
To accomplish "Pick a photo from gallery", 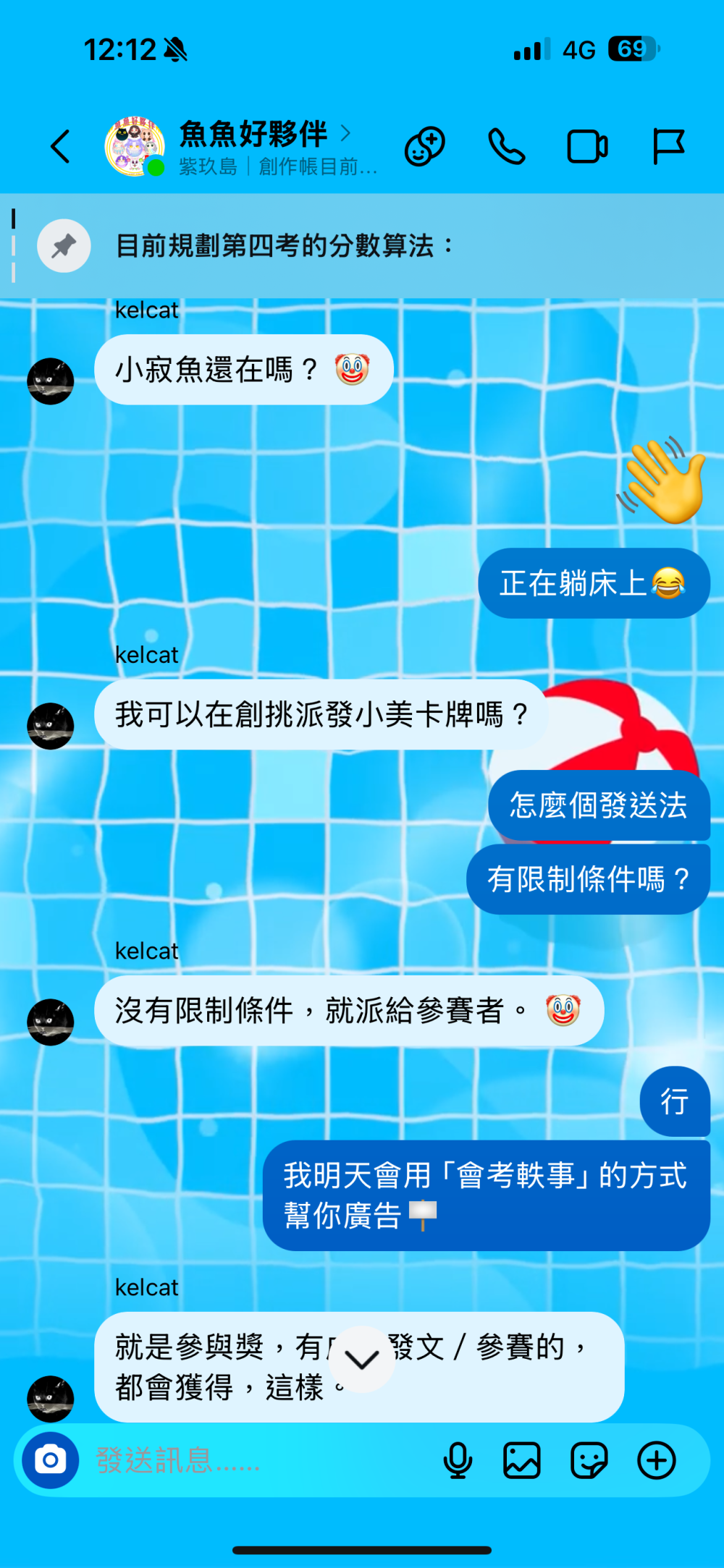I will pyautogui.click(x=522, y=1460).
